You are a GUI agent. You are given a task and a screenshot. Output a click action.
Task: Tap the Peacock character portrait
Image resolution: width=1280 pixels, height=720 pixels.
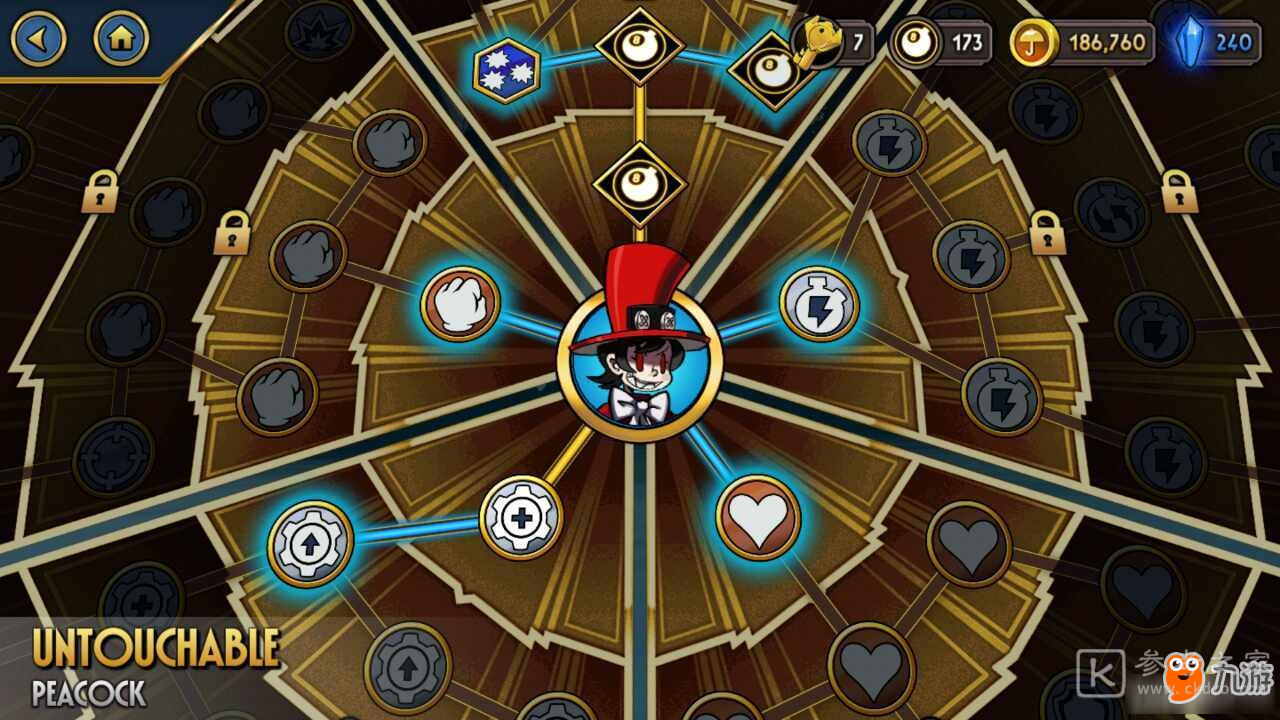pyautogui.click(x=639, y=365)
